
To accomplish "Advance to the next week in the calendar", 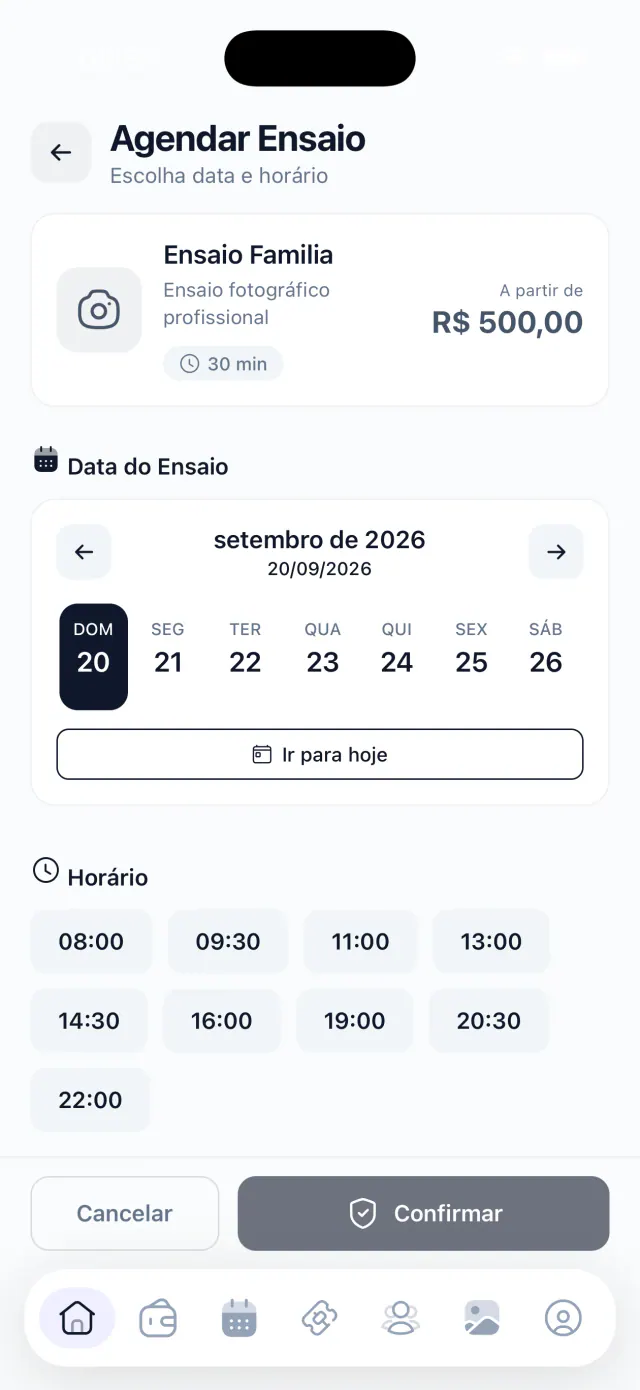I will [556, 552].
